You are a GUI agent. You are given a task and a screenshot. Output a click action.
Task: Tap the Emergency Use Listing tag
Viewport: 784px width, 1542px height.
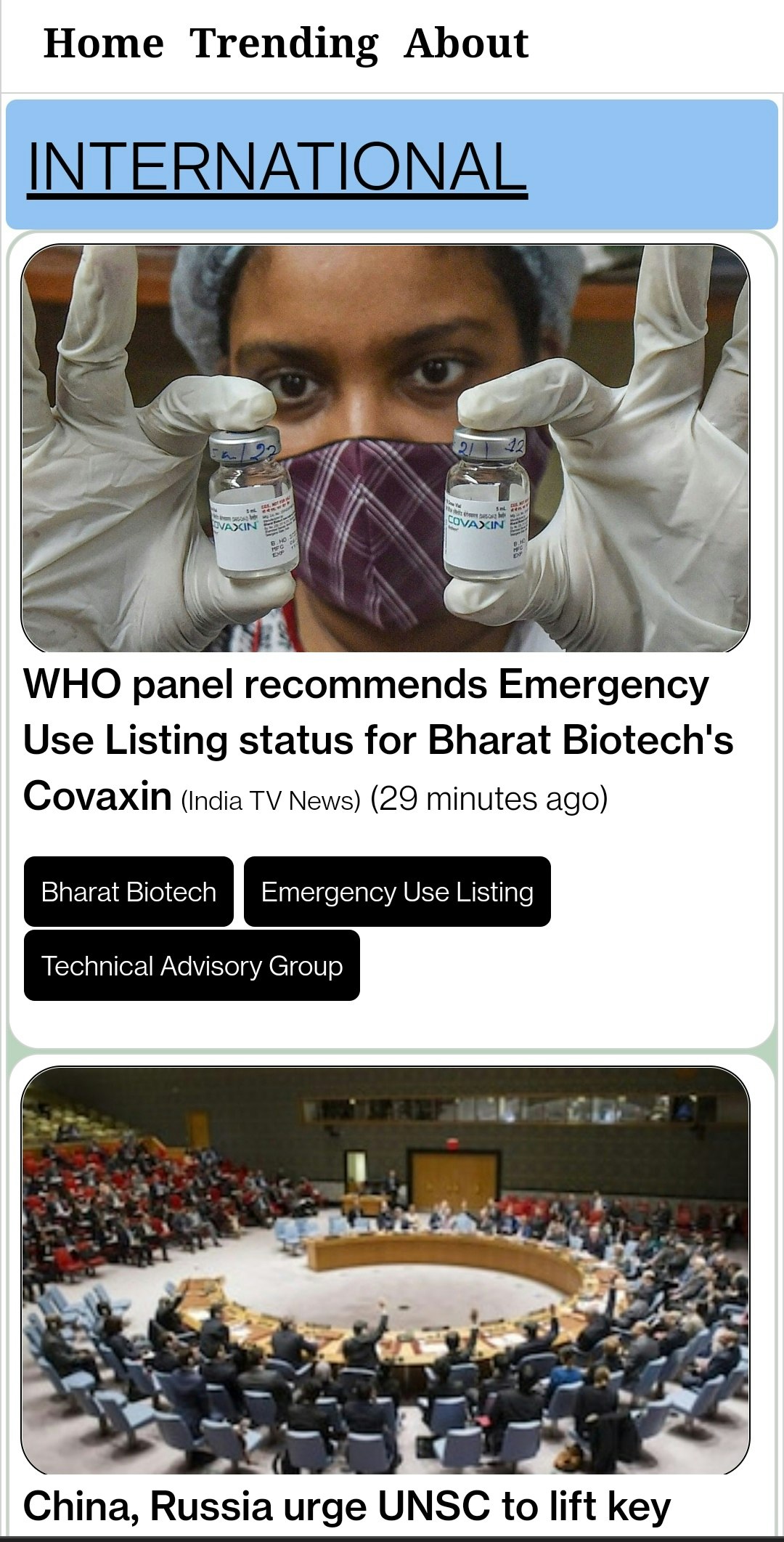click(397, 892)
